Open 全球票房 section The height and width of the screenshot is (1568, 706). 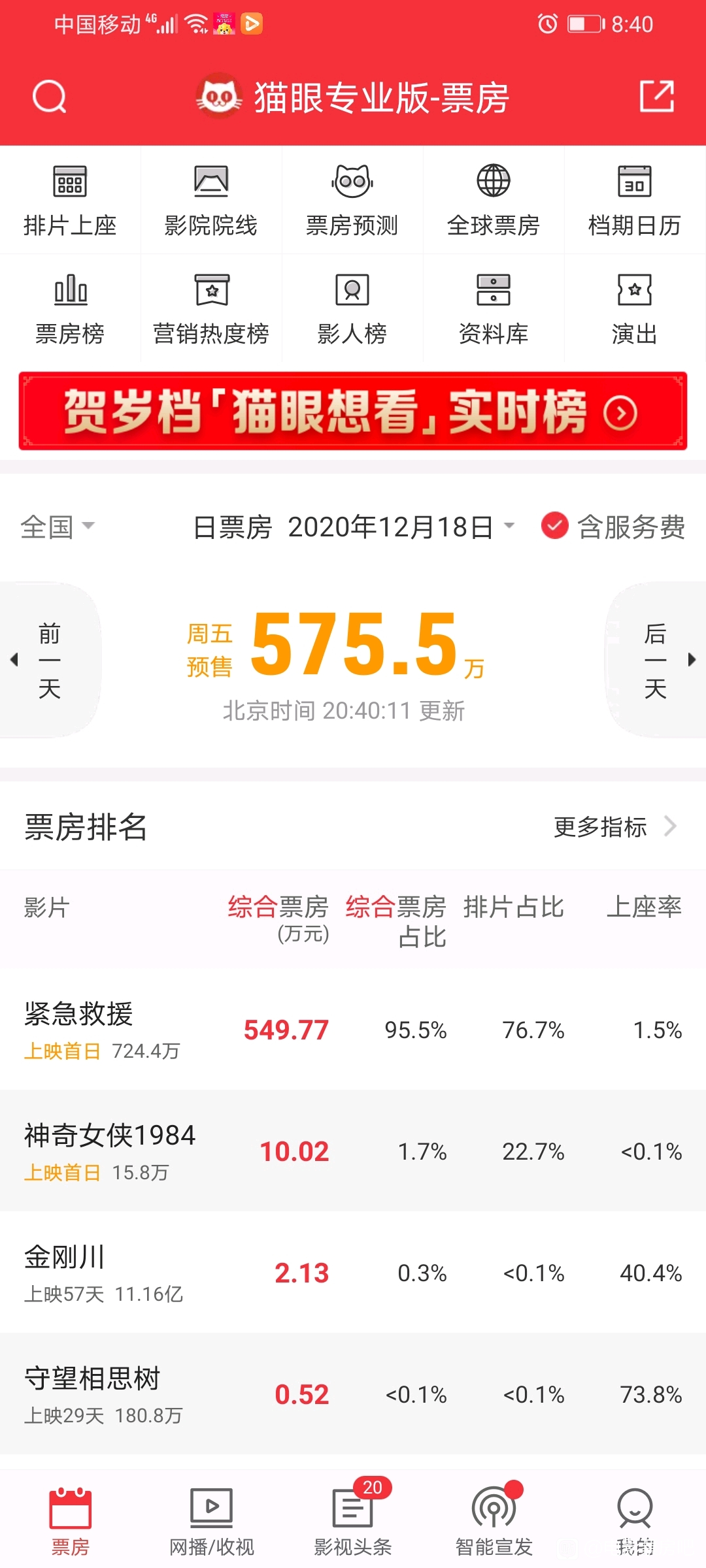coord(494,200)
